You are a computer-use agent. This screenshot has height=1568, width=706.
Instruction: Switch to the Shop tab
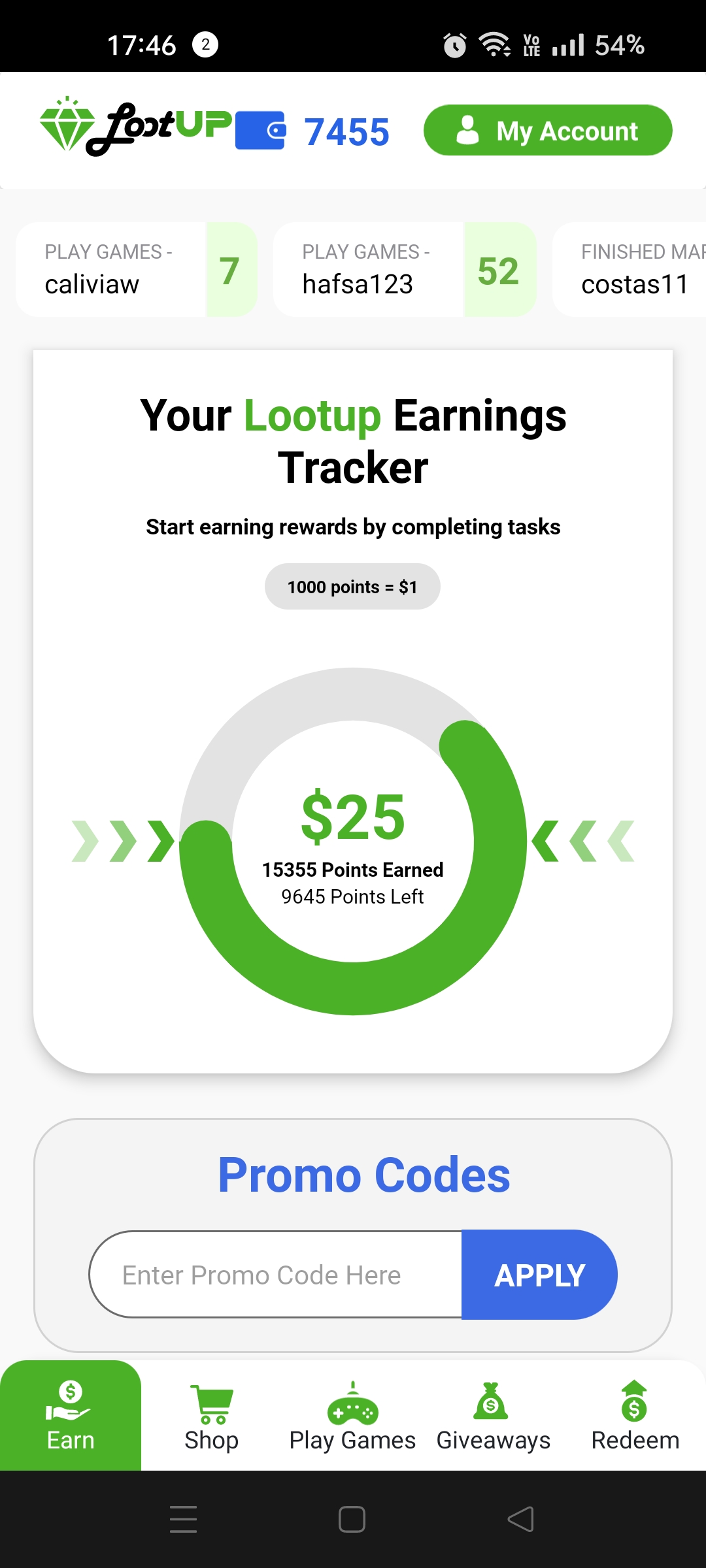[211, 1416]
